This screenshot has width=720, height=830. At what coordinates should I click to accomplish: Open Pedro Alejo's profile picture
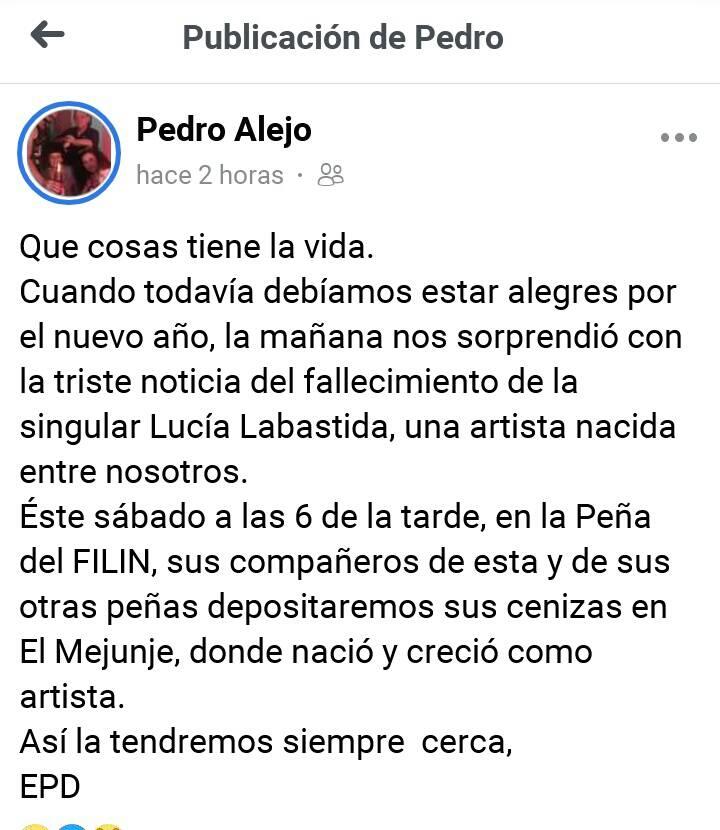pyautogui.click(x=69, y=153)
